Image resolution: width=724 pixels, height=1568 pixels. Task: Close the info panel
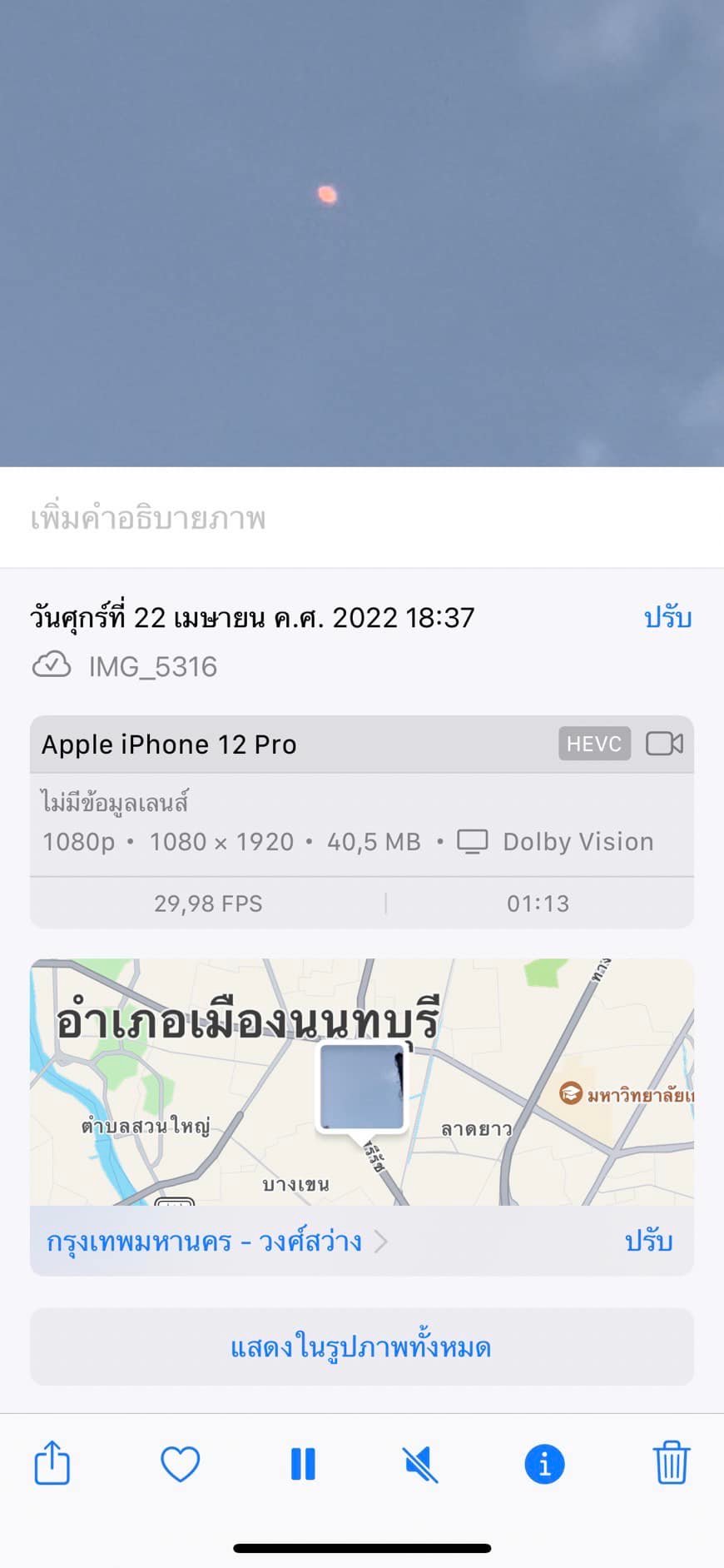coord(544,1464)
